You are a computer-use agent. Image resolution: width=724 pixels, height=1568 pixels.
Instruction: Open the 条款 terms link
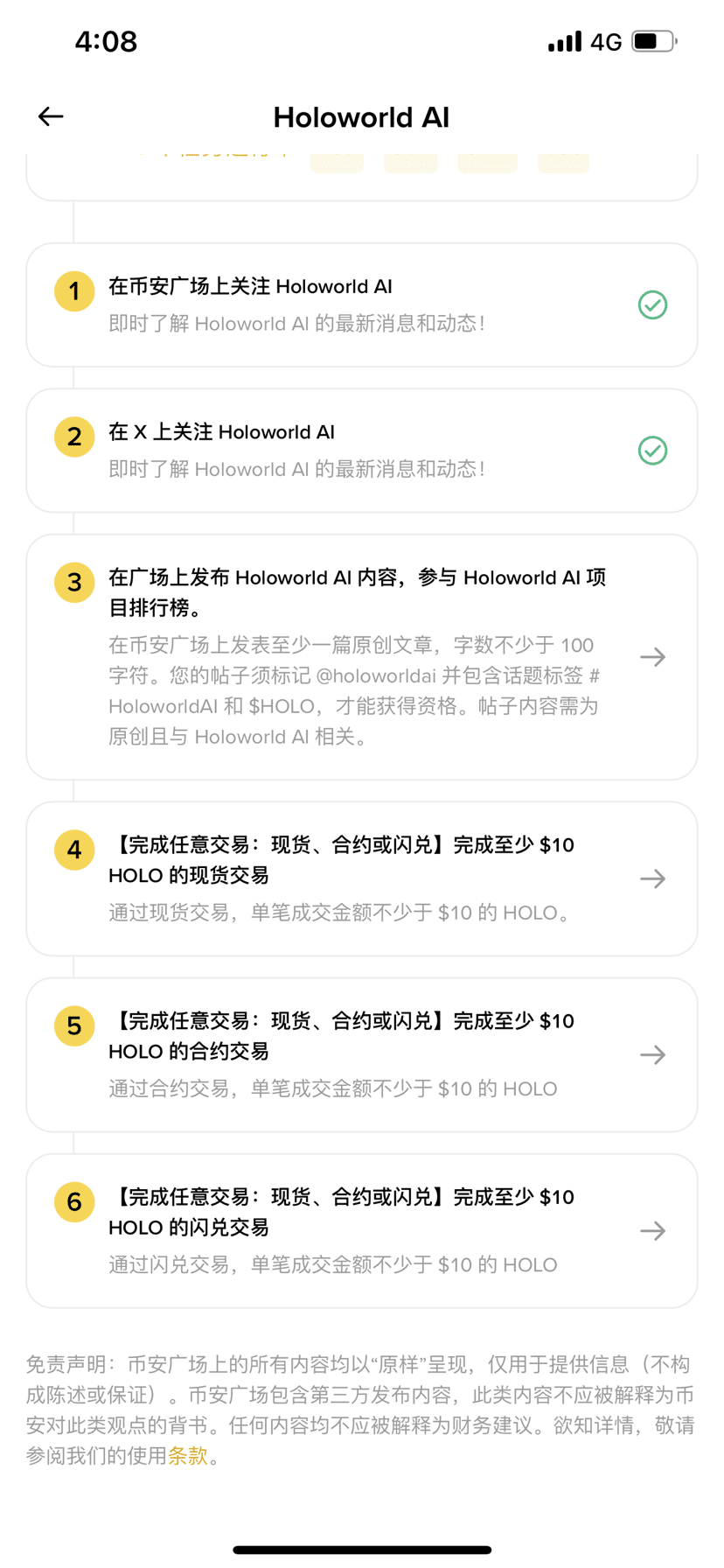coord(188,1455)
